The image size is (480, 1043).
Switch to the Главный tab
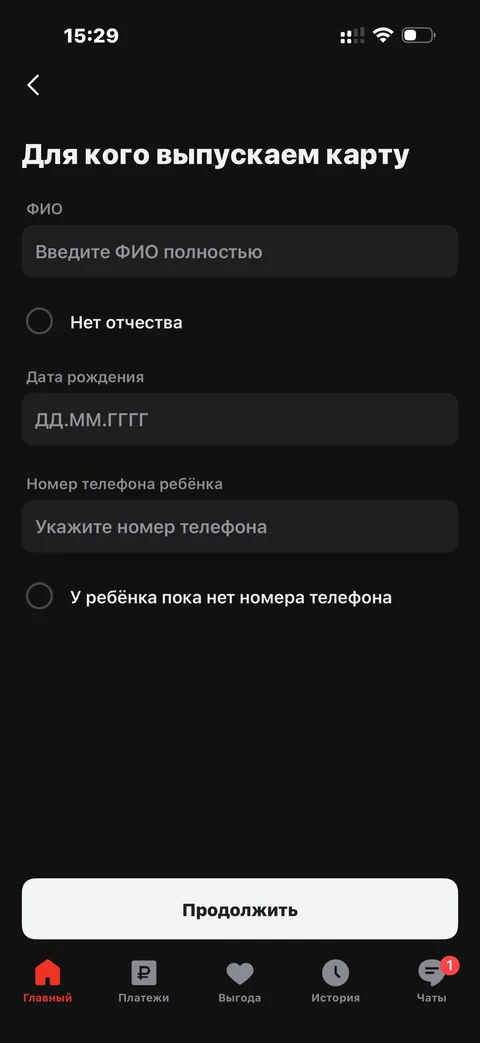click(x=47, y=982)
